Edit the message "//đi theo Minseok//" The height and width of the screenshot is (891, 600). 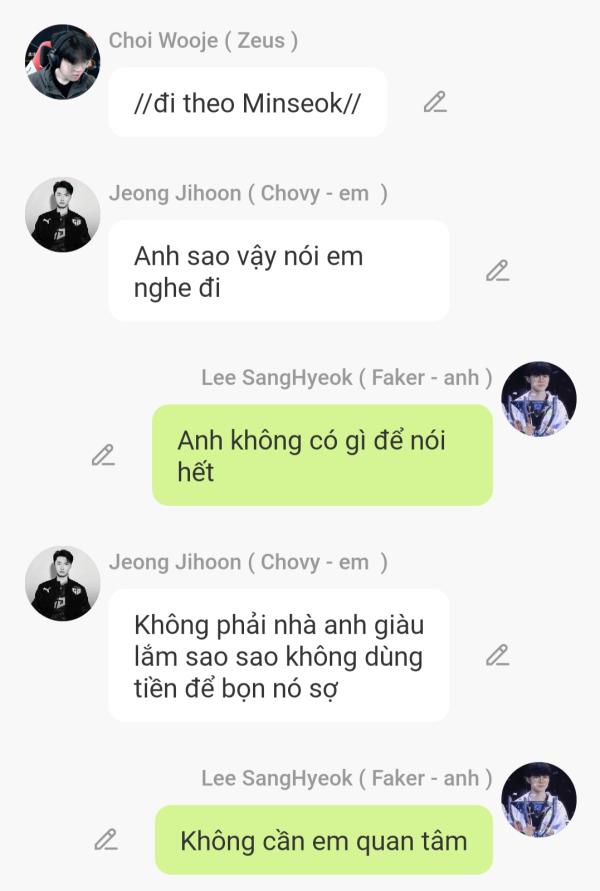point(434,102)
